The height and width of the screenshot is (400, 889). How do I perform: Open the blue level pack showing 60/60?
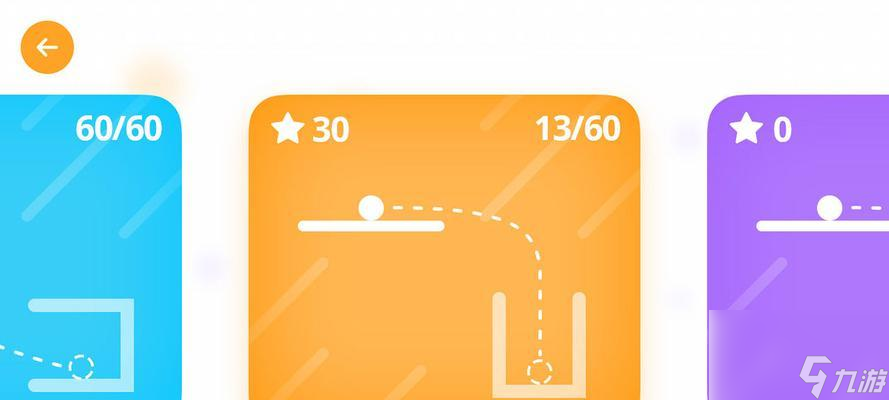click(x=90, y=248)
